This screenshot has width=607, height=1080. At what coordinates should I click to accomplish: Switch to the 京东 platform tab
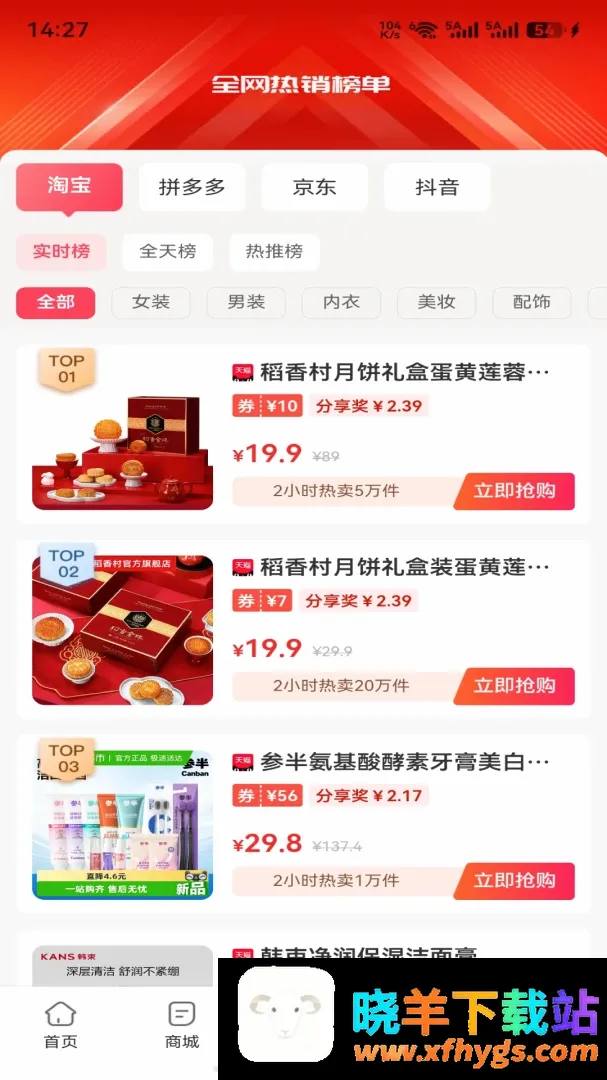pyautogui.click(x=314, y=187)
